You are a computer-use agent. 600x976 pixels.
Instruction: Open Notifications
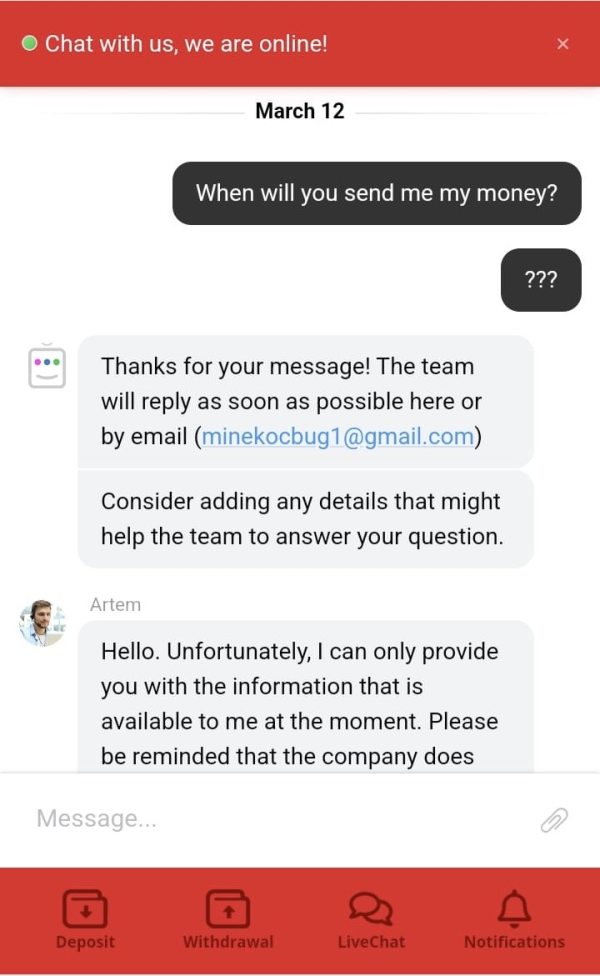pyautogui.click(x=514, y=919)
